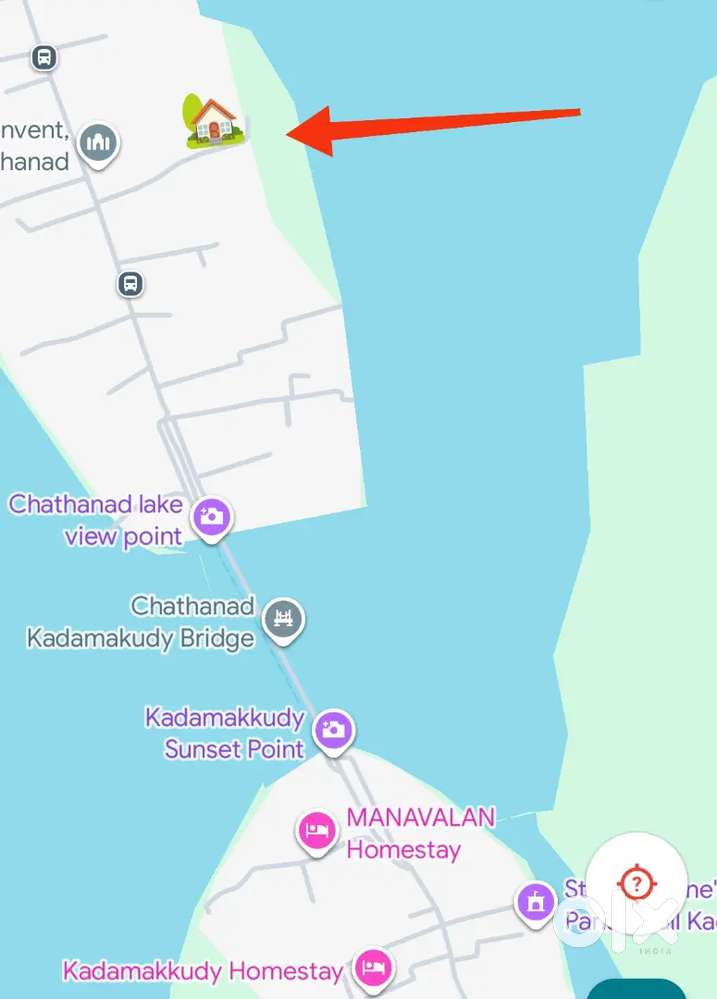Select Chathanad Kadamakudy Bridge marker
717x999 pixels.
pos(283,621)
